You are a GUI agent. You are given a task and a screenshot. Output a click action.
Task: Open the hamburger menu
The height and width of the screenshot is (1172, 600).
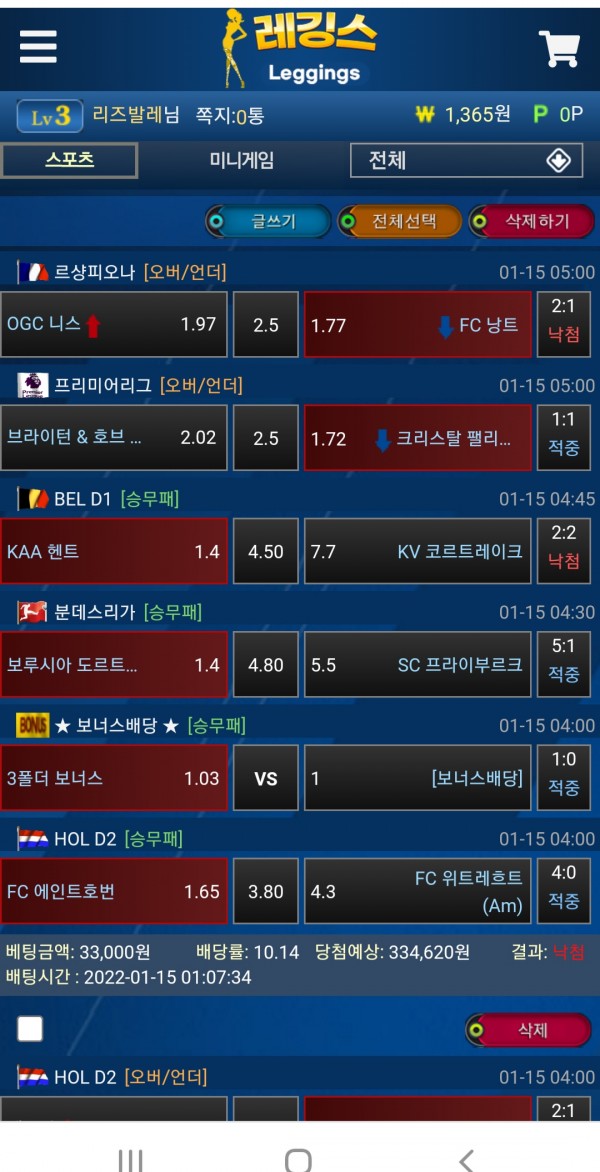[x=38, y=46]
